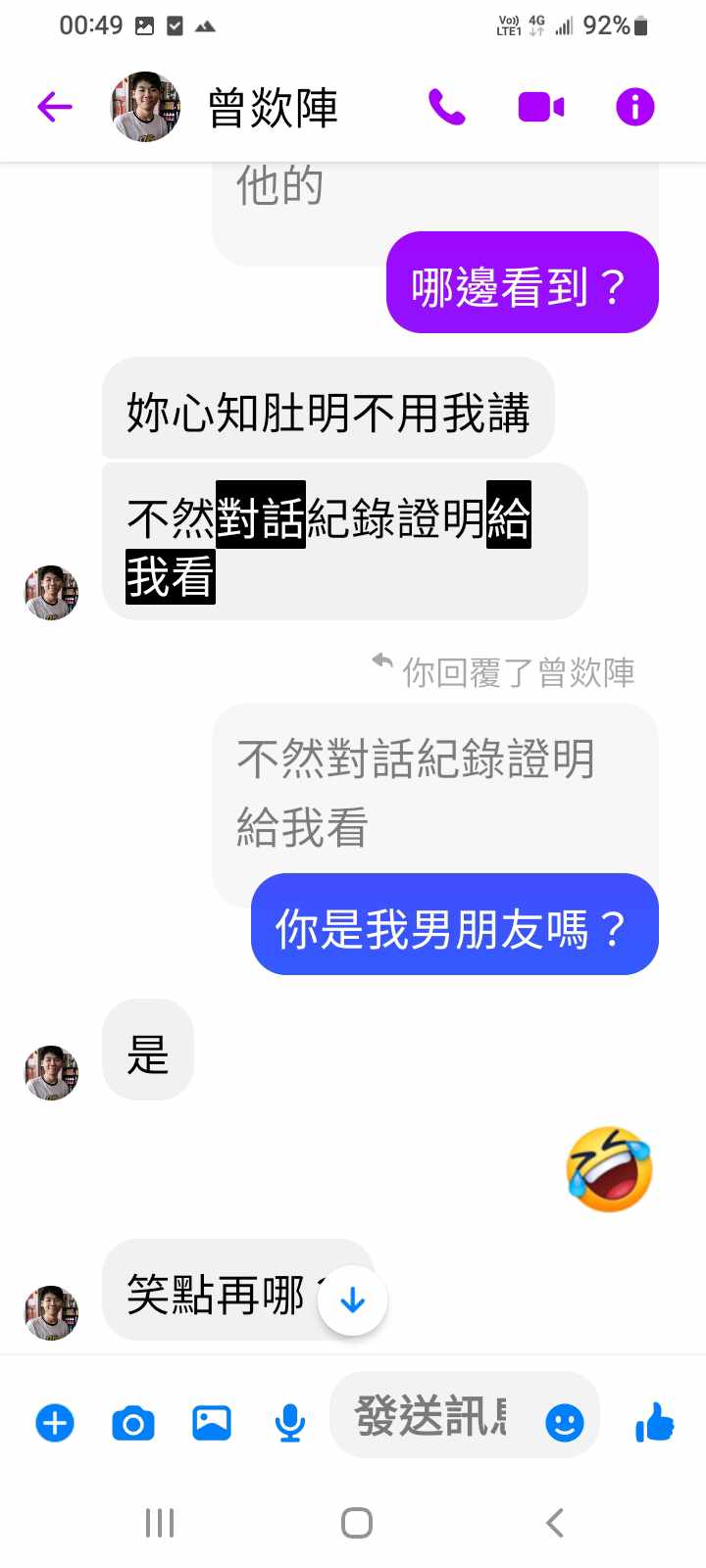Open 曾欻陣's profile from header
Screen dimensions: 706x1568
pos(273,107)
